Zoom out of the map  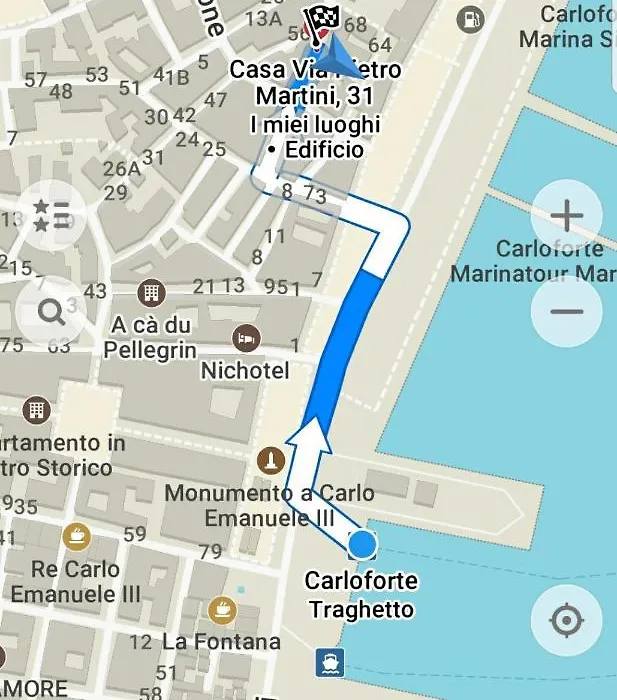coord(566,311)
